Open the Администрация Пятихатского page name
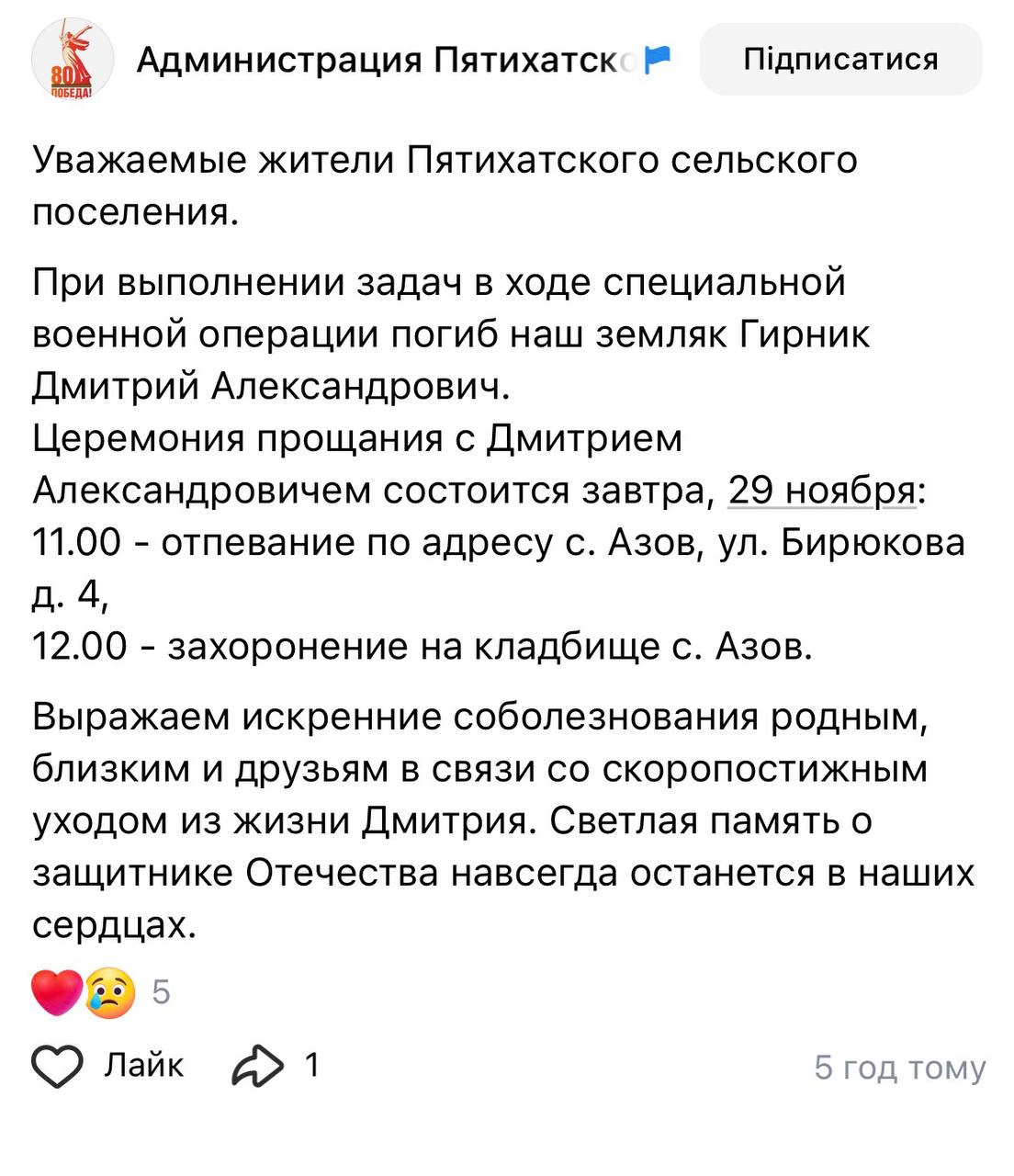This screenshot has height=1176, width=1014. coord(386,61)
